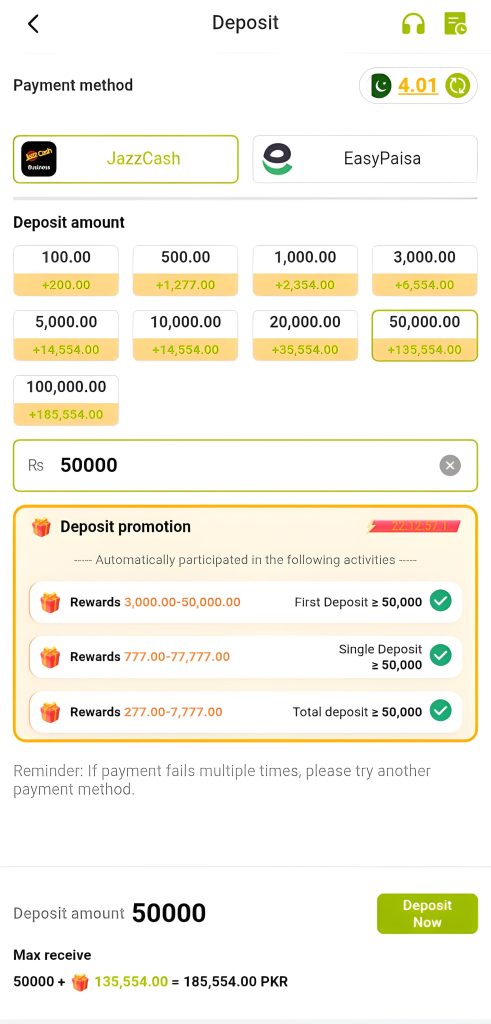Pick the 100.00 deposit amount
Image resolution: width=491 pixels, height=1024 pixels.
[66, 270]
